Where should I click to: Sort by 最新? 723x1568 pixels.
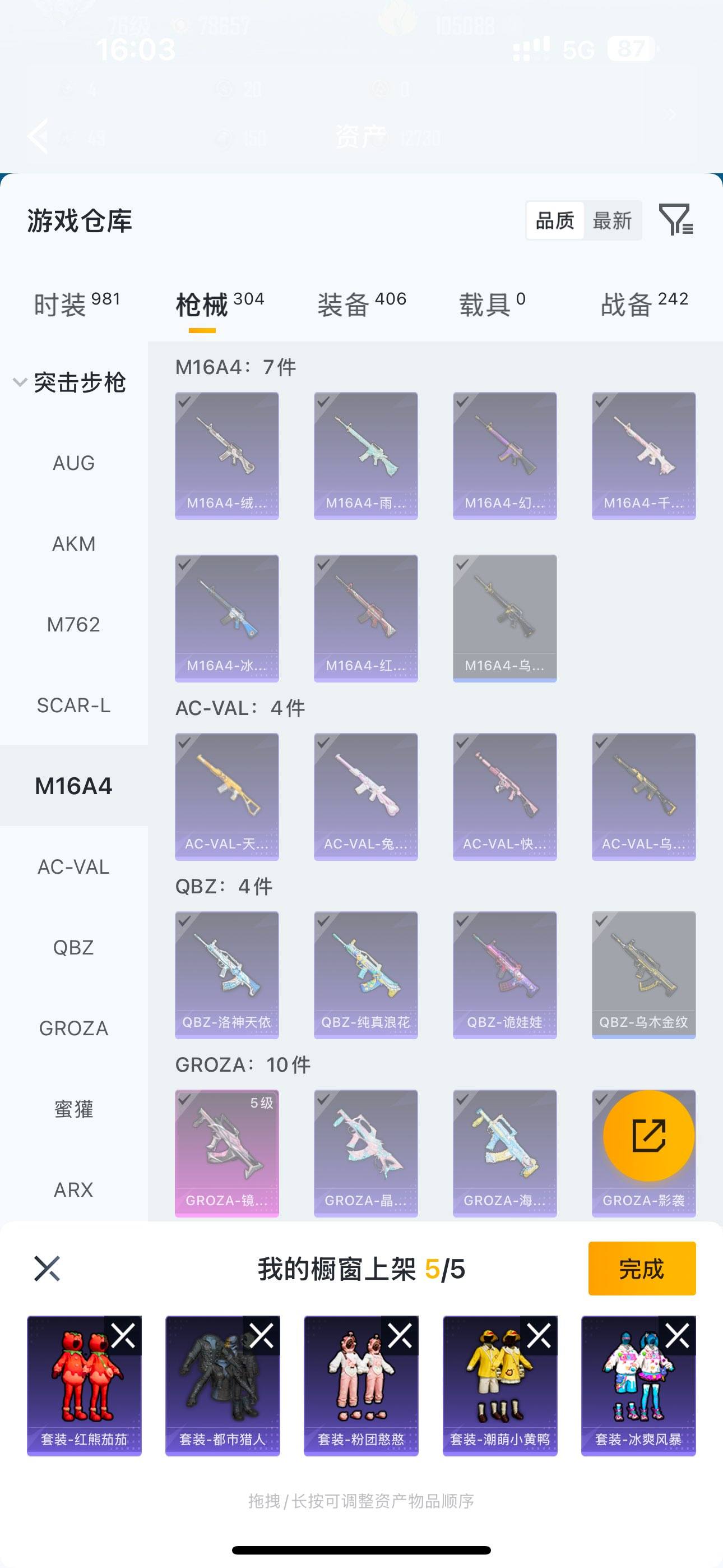(612, 220)
